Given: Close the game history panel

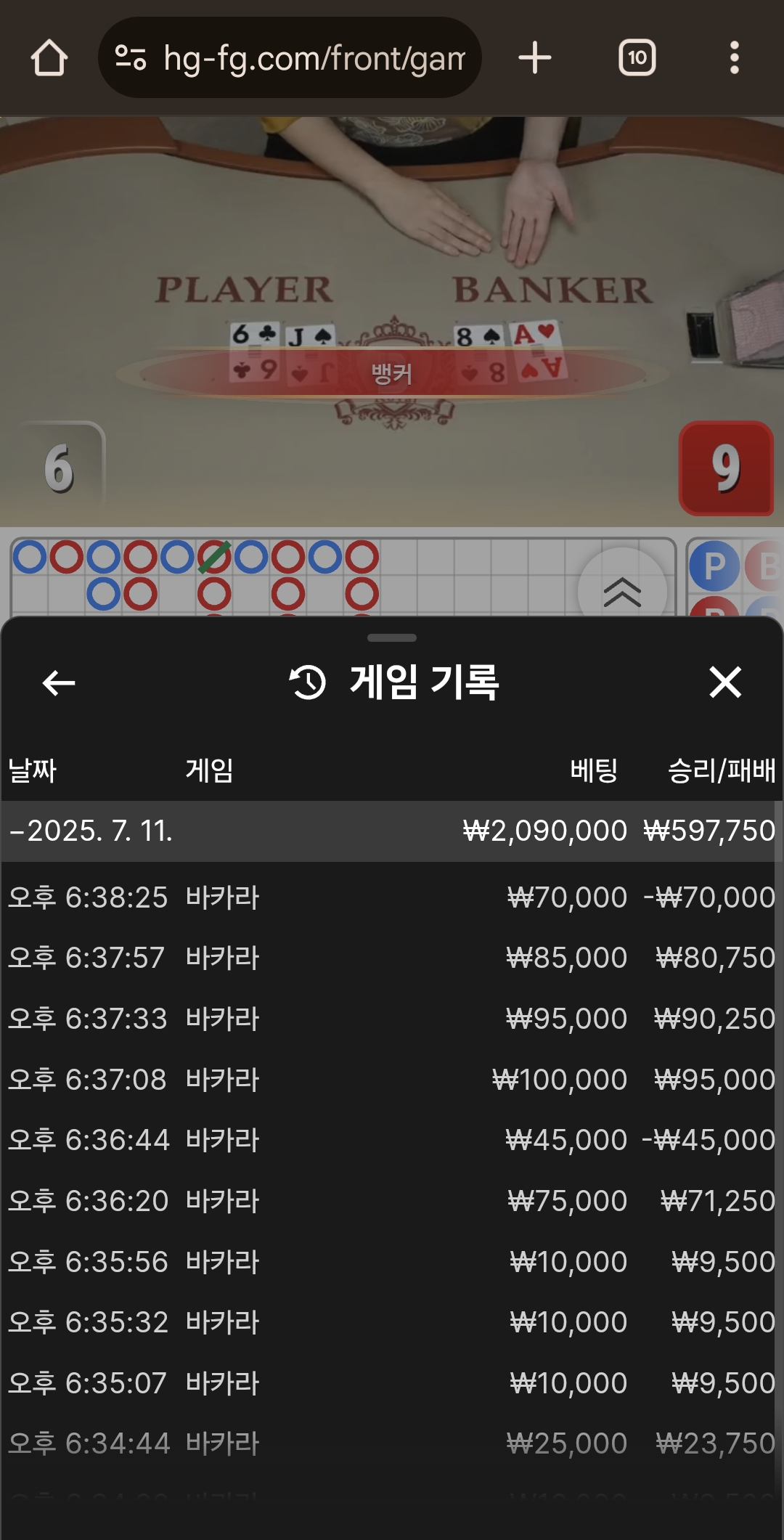Looking at the screenshot, I should 724,683.
